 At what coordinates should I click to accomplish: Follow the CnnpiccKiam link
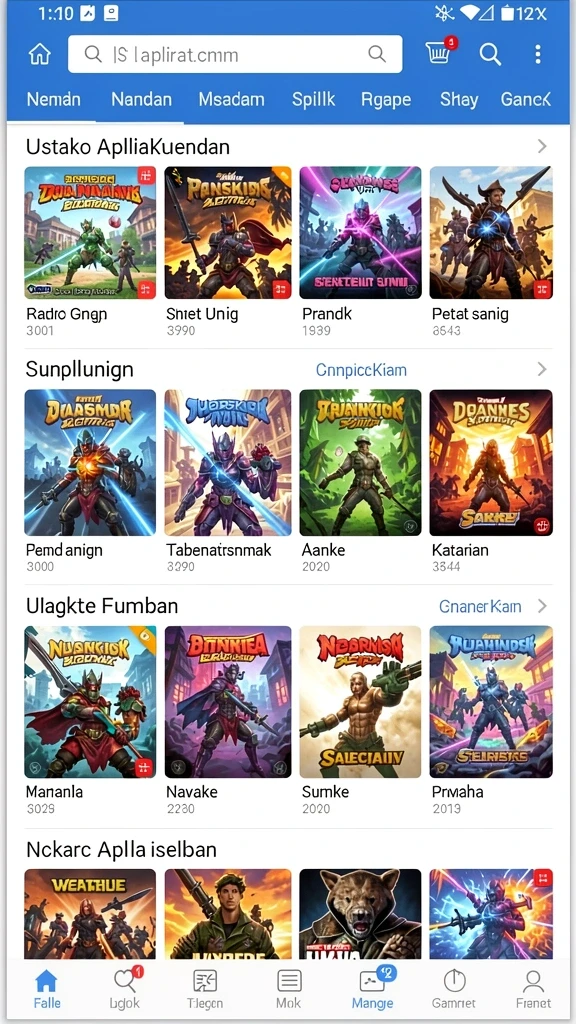361,370
